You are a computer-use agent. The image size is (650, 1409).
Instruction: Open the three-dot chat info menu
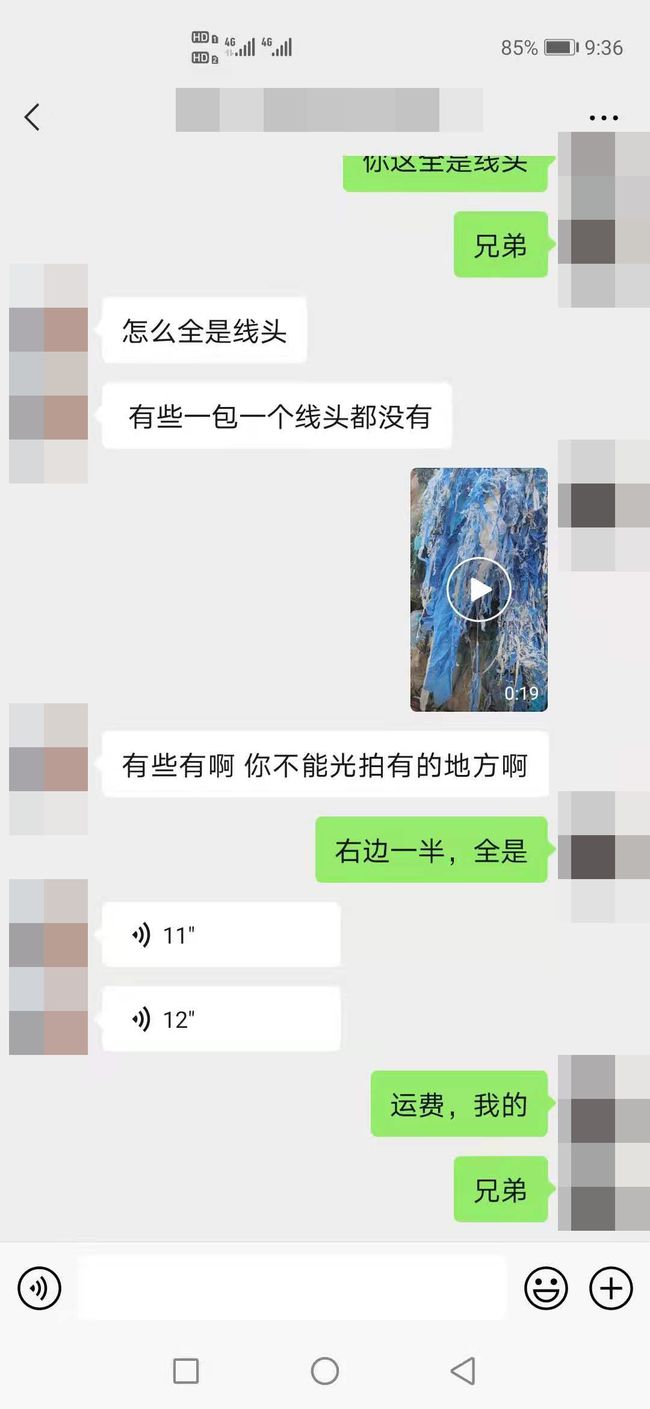click(x=603, y=118)
